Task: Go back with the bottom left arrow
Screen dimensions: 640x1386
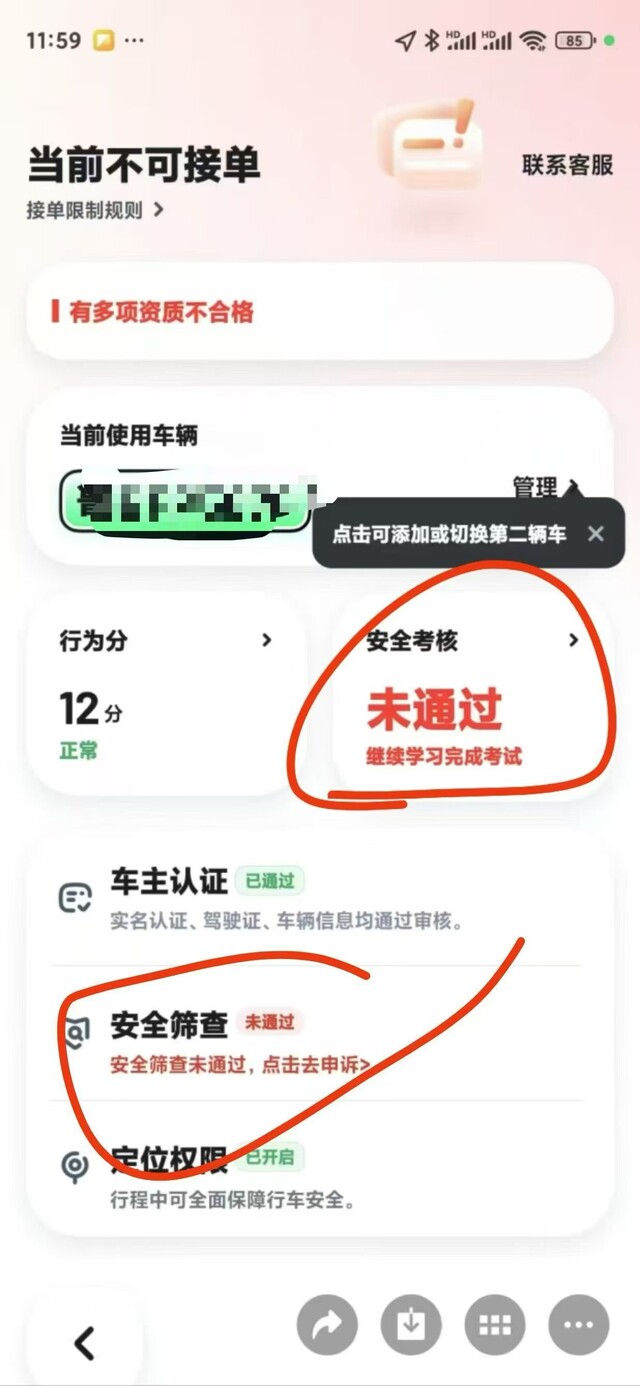Action: (84, 1342)
